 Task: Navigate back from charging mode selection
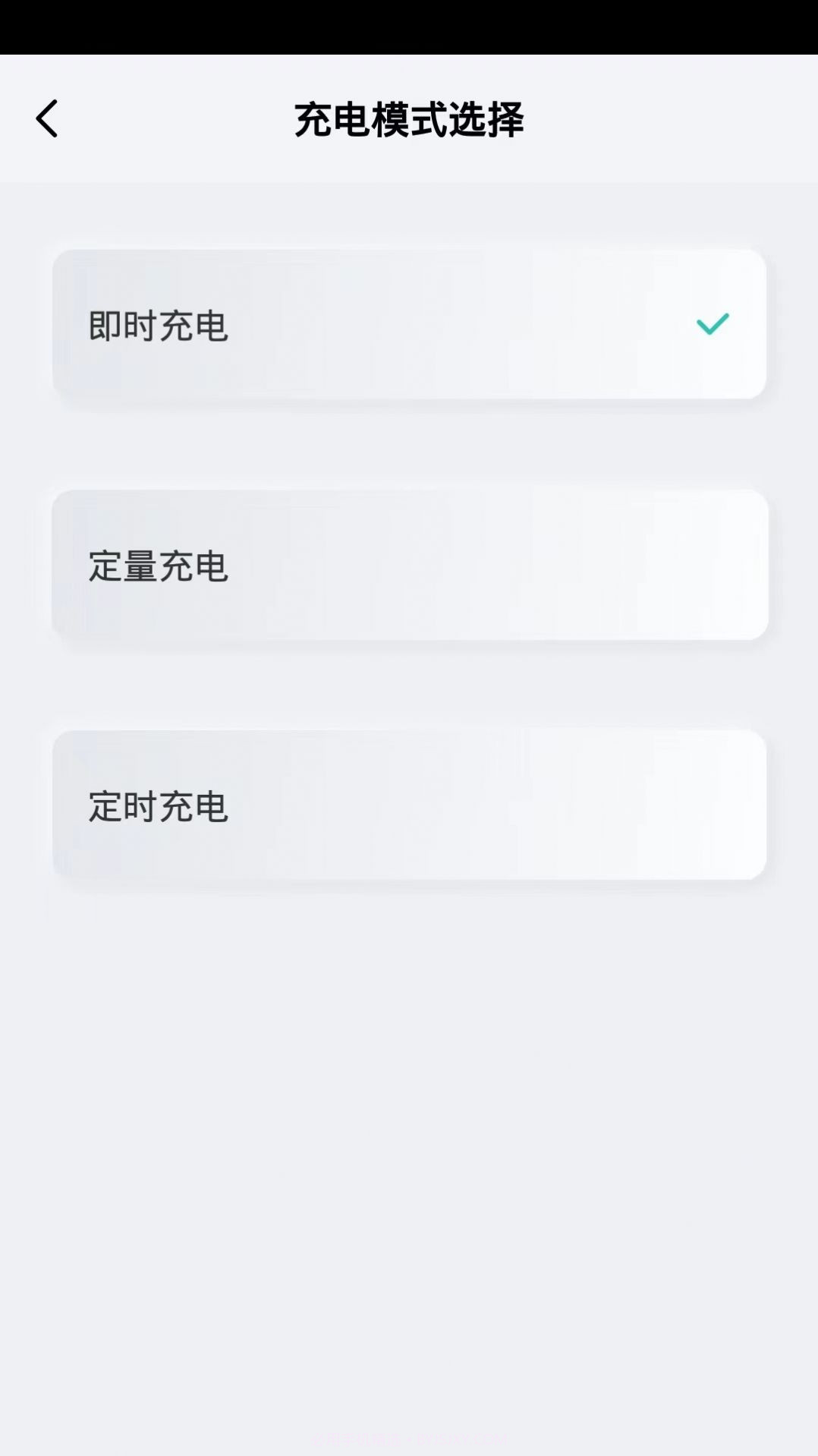(48, 118)
